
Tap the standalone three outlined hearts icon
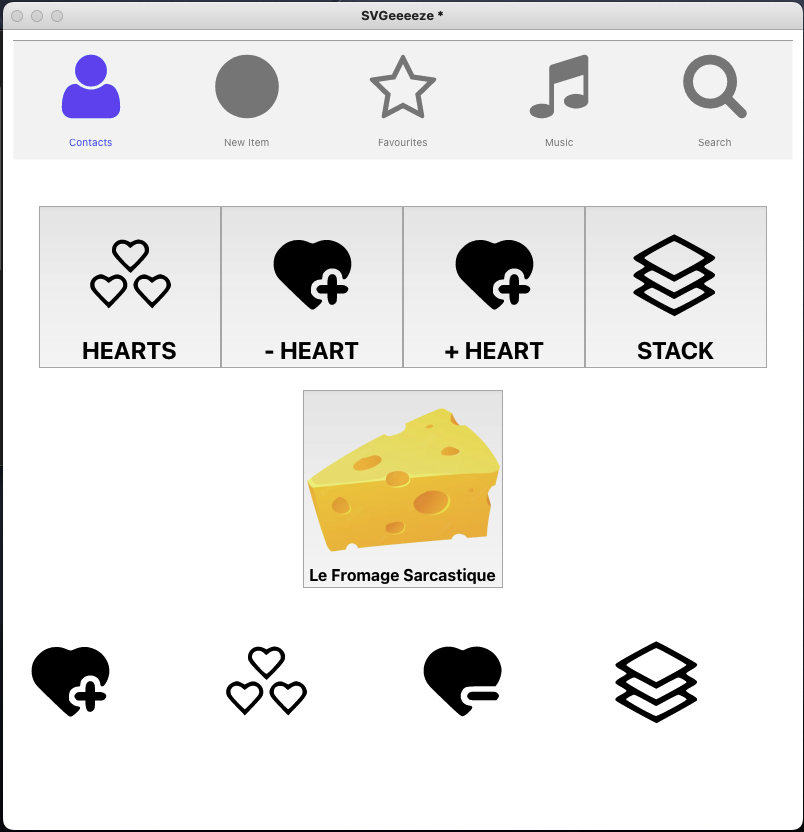(x=266, y=681)
